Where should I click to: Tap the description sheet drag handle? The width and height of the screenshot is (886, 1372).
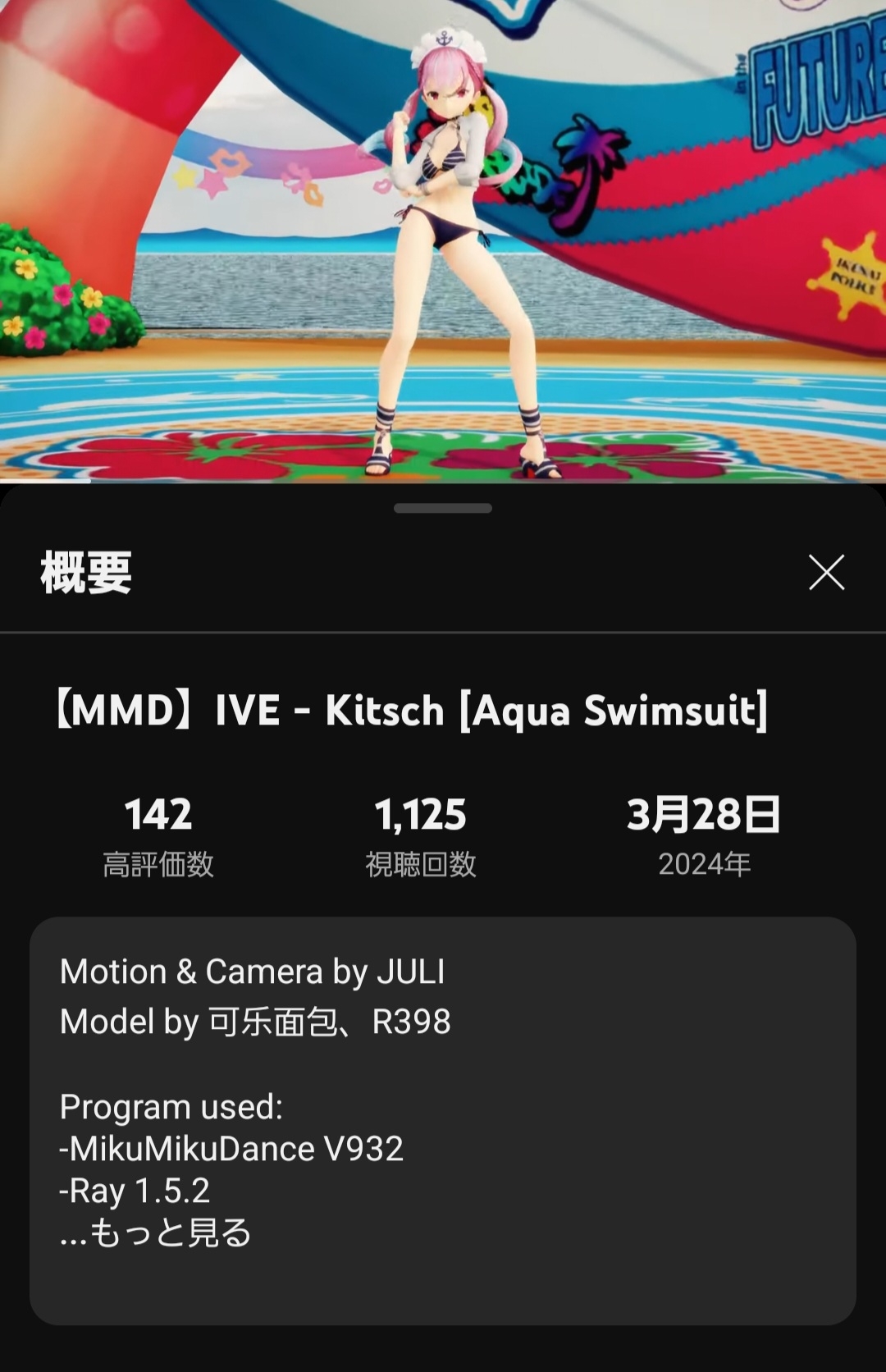point(443,508)
